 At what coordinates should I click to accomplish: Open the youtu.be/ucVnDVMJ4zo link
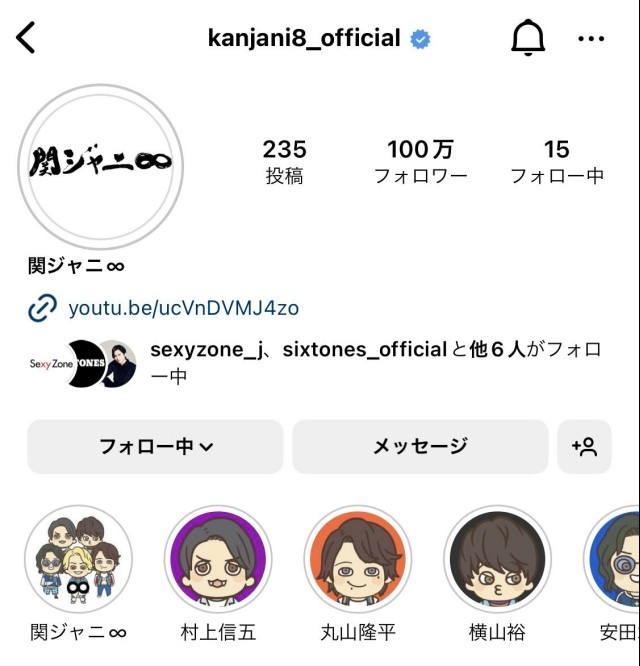(x=183, y=308)
